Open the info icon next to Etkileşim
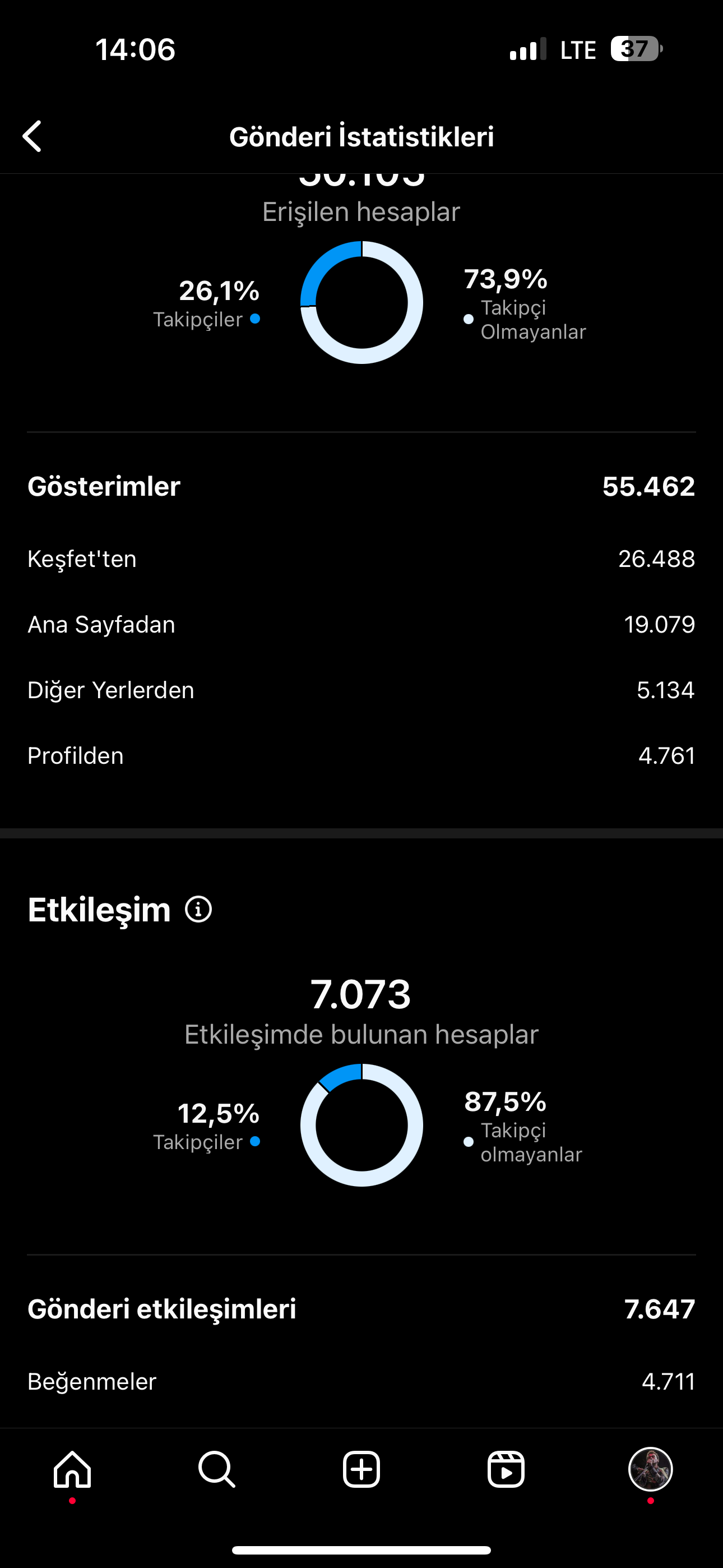Image resolution: width=723 pixels, height=1568 pixels. (198, 910)
